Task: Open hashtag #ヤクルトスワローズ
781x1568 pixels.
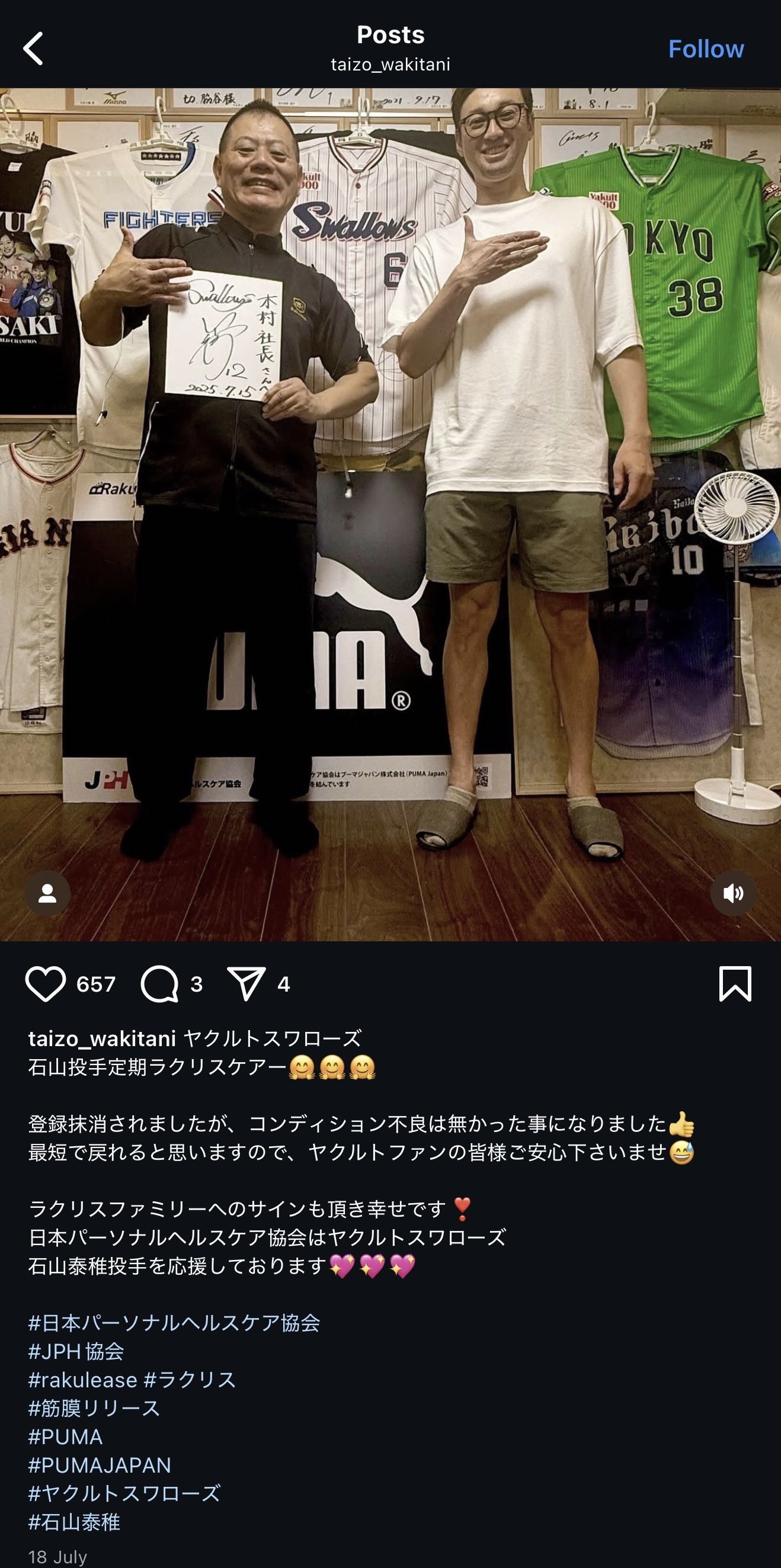Action: pyautogui.click(x=124, y=1494)
